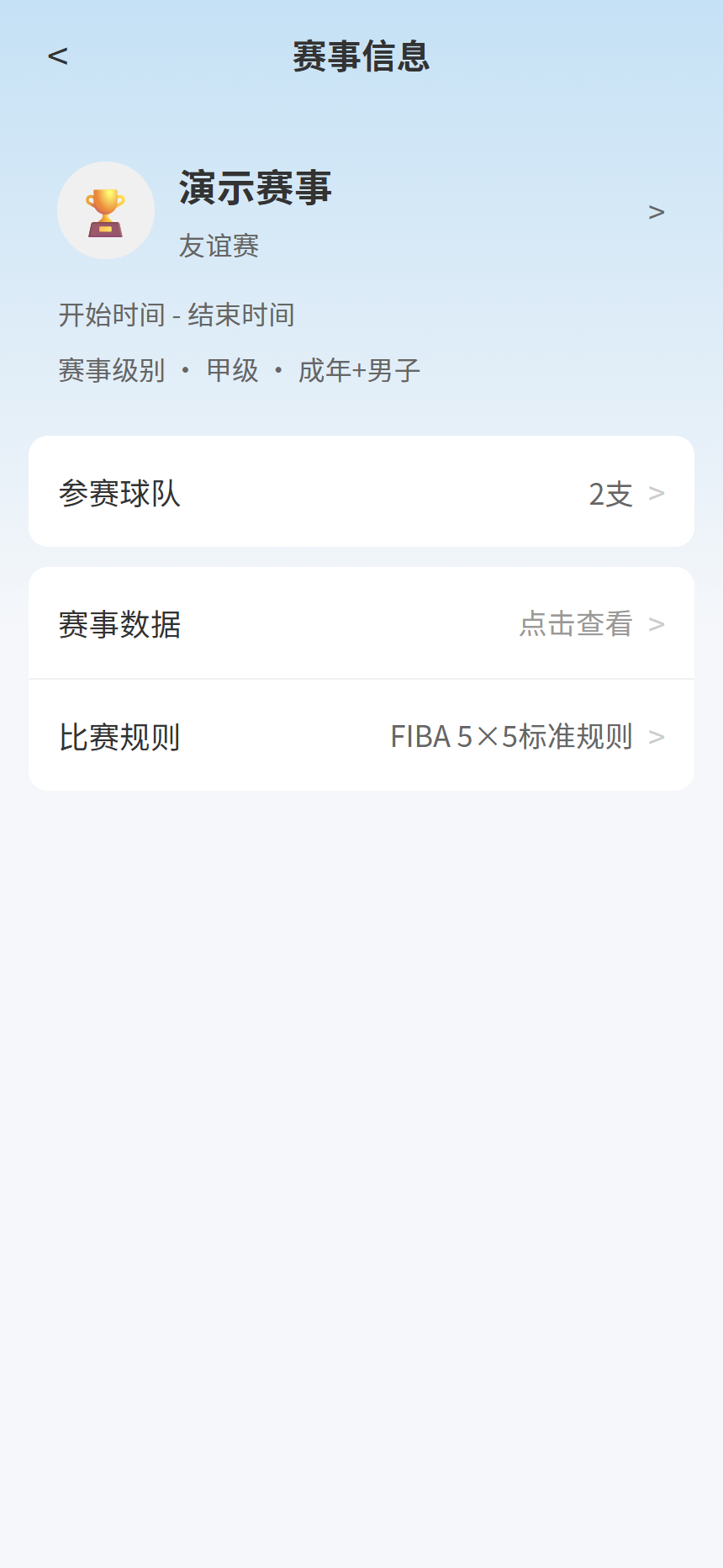723x1568 pixels.
Task: Click the 参赛球队 row label
Action: [x=119, y=493]
